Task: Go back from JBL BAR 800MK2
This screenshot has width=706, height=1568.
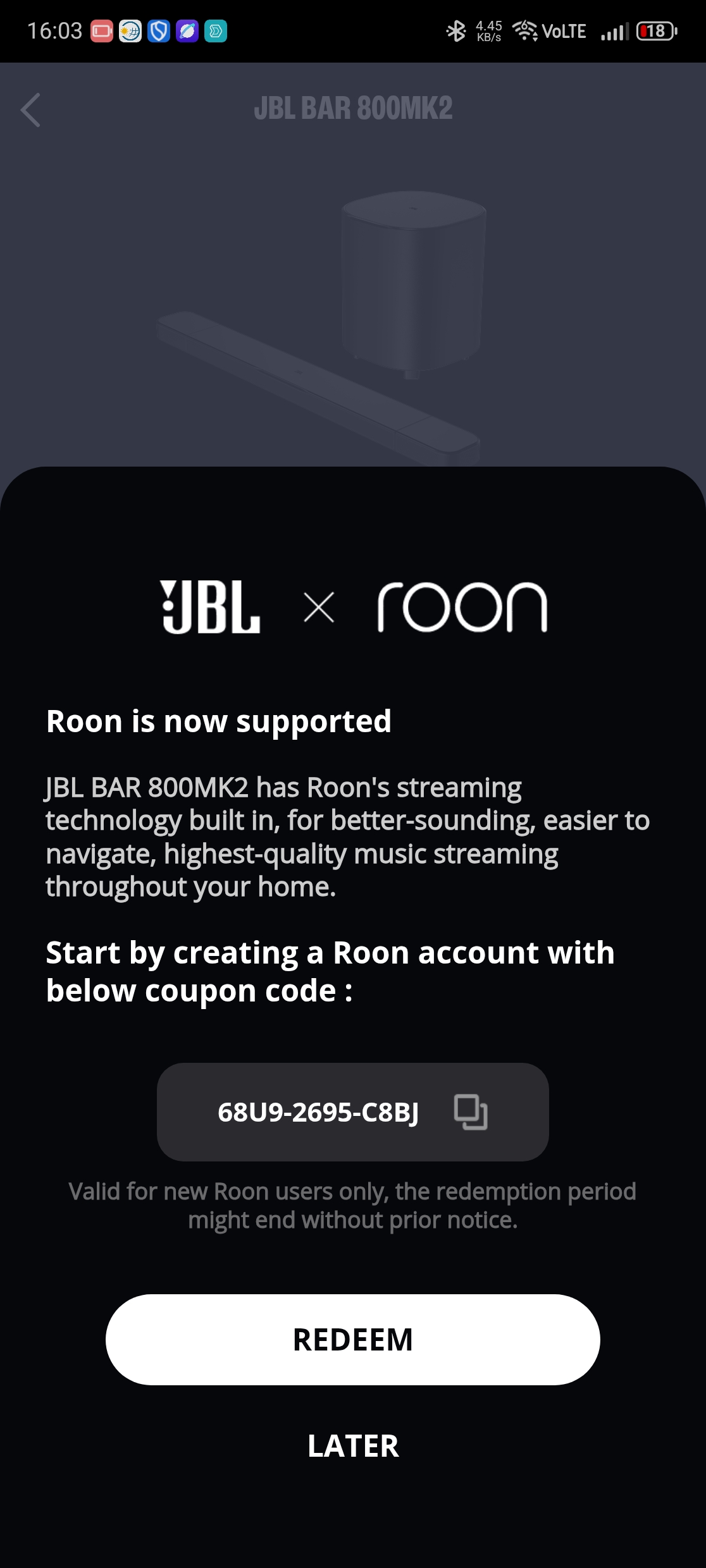Action: pos(30,110)
